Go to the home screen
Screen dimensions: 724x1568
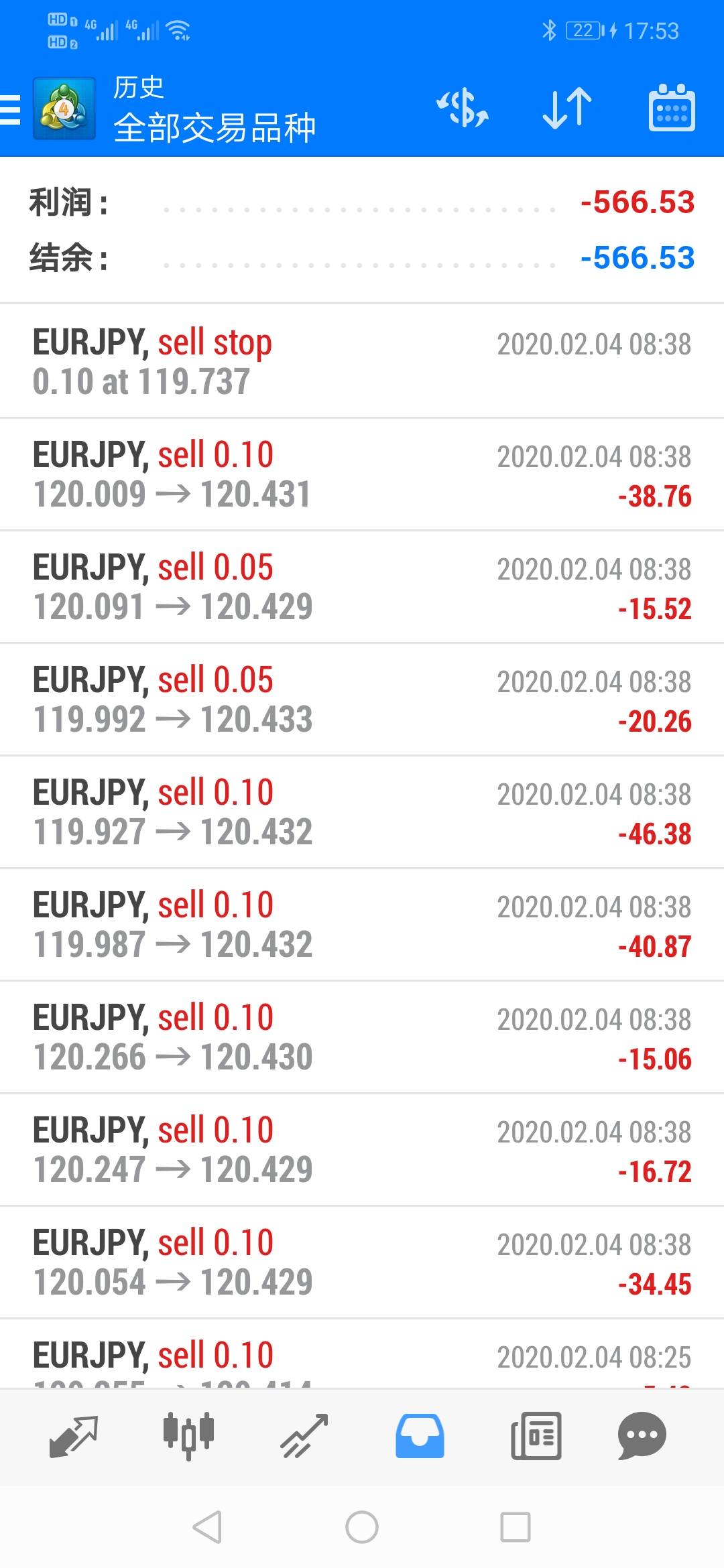pyautogui.click(x=362, y=1527)
